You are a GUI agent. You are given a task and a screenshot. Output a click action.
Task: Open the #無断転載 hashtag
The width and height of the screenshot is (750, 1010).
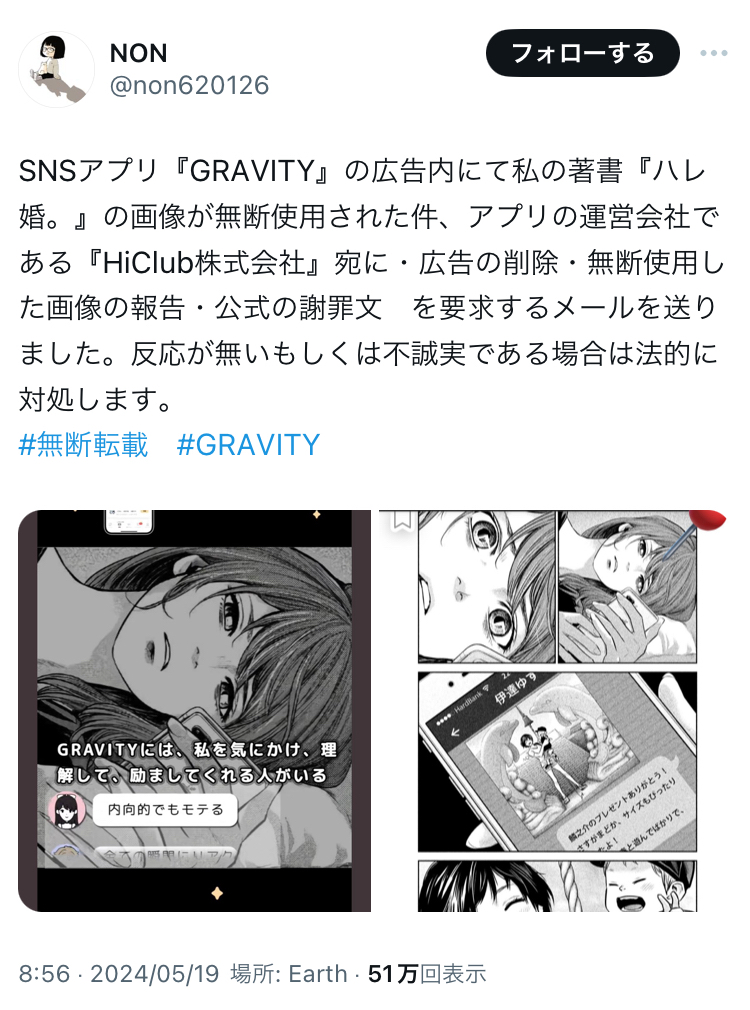click(x=83, y=444)
